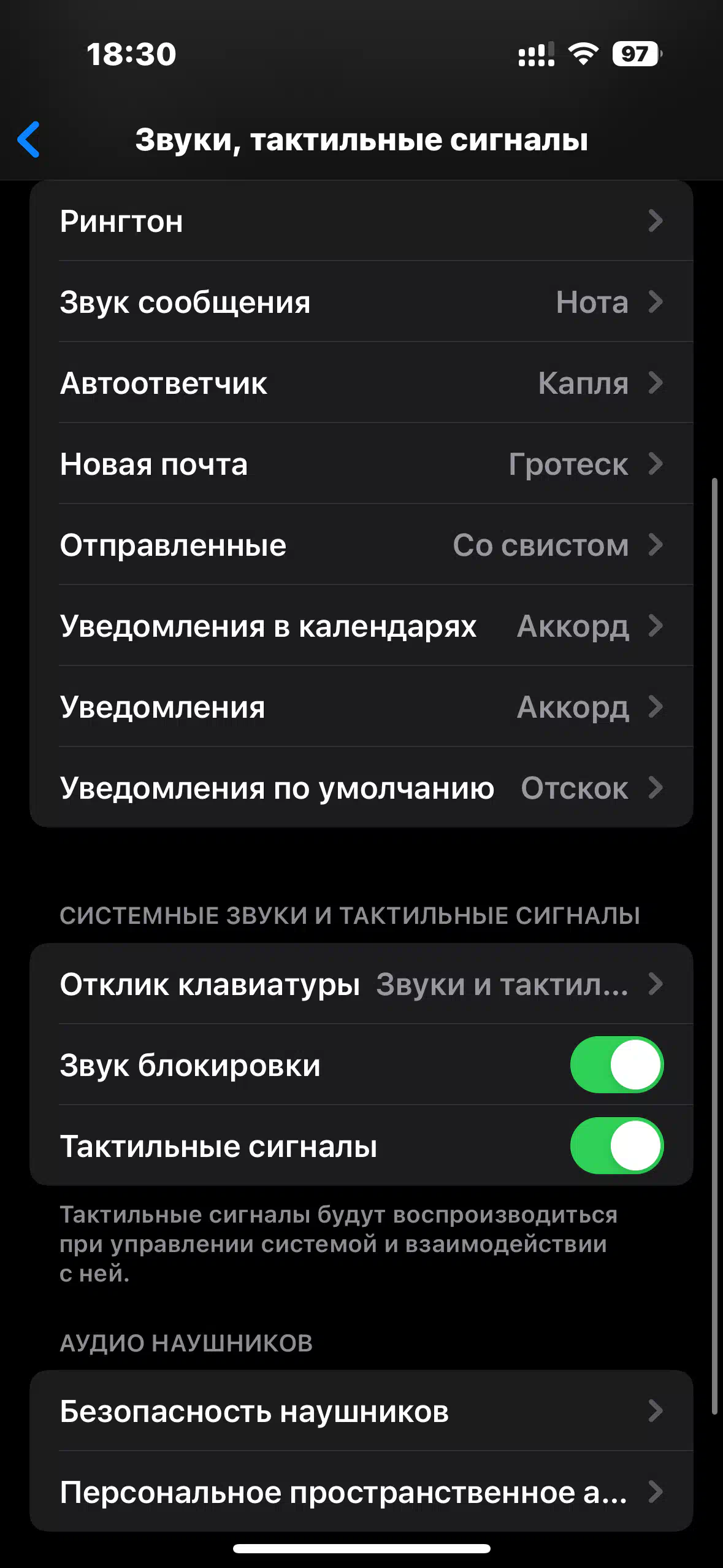Open the Автоответчик sound row
This screenshot has width=723, height=1568.
pyautogui.click(x=361, y=382)
